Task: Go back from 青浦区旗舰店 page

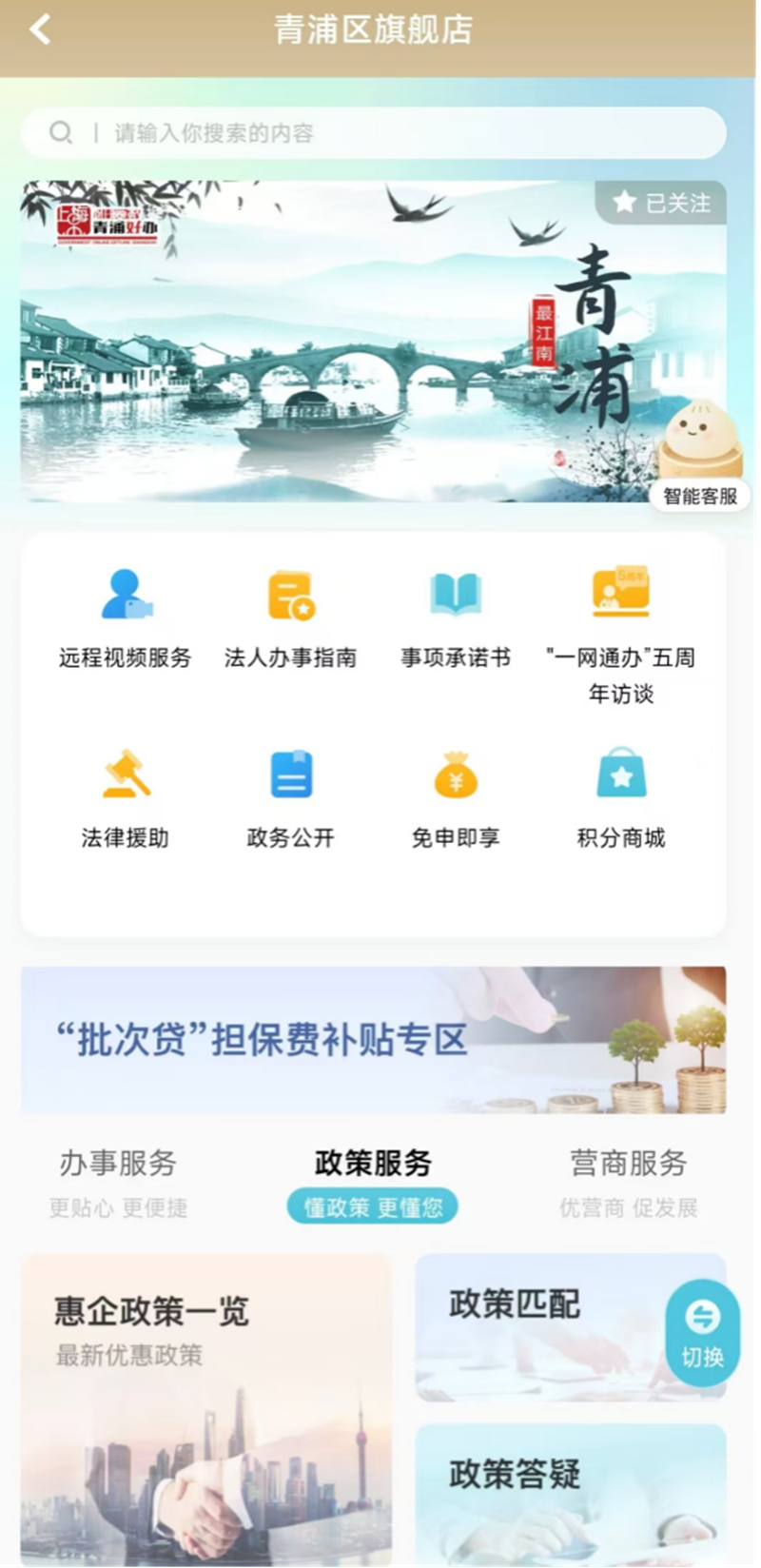Action: pyautogui.click(x=40, y=29)
